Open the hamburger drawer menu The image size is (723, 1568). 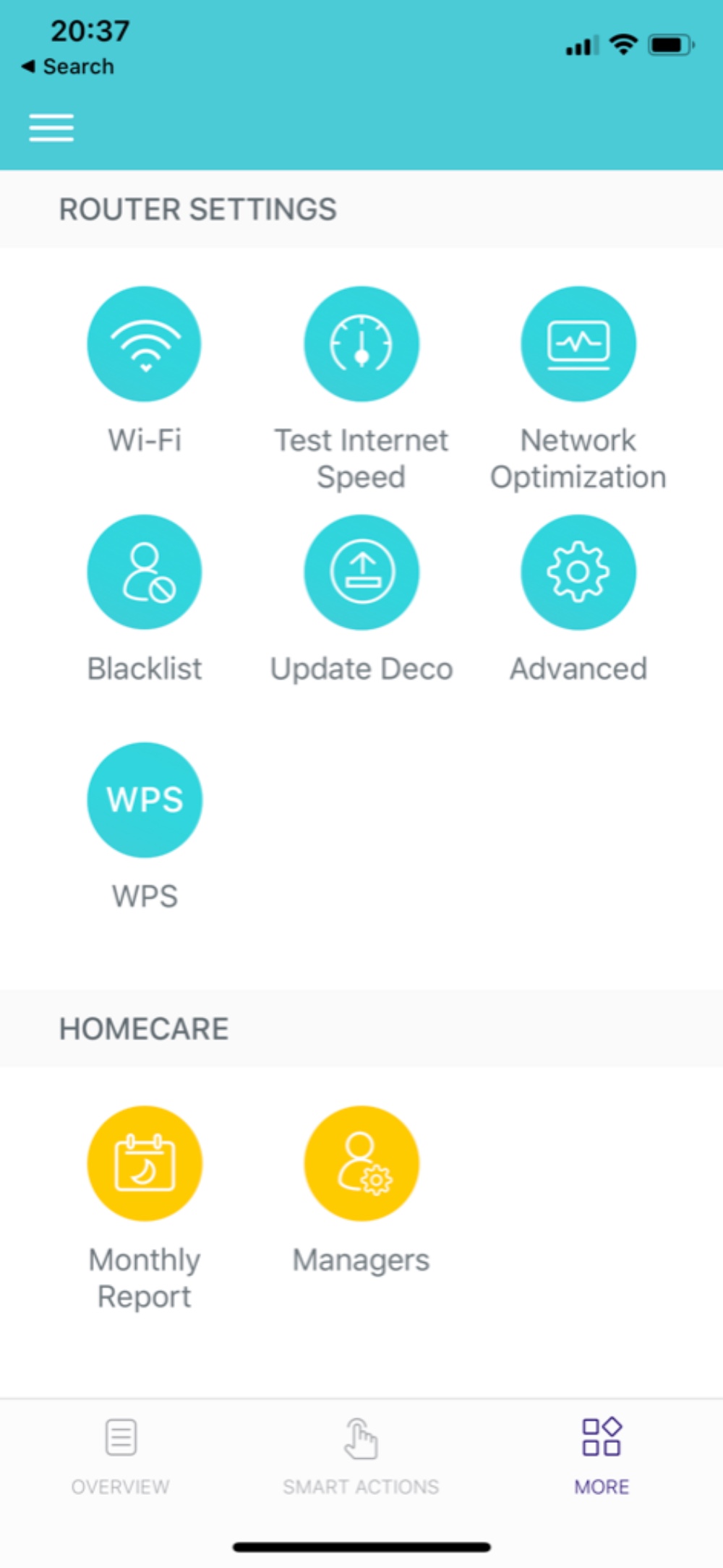[x=51, y=128]
